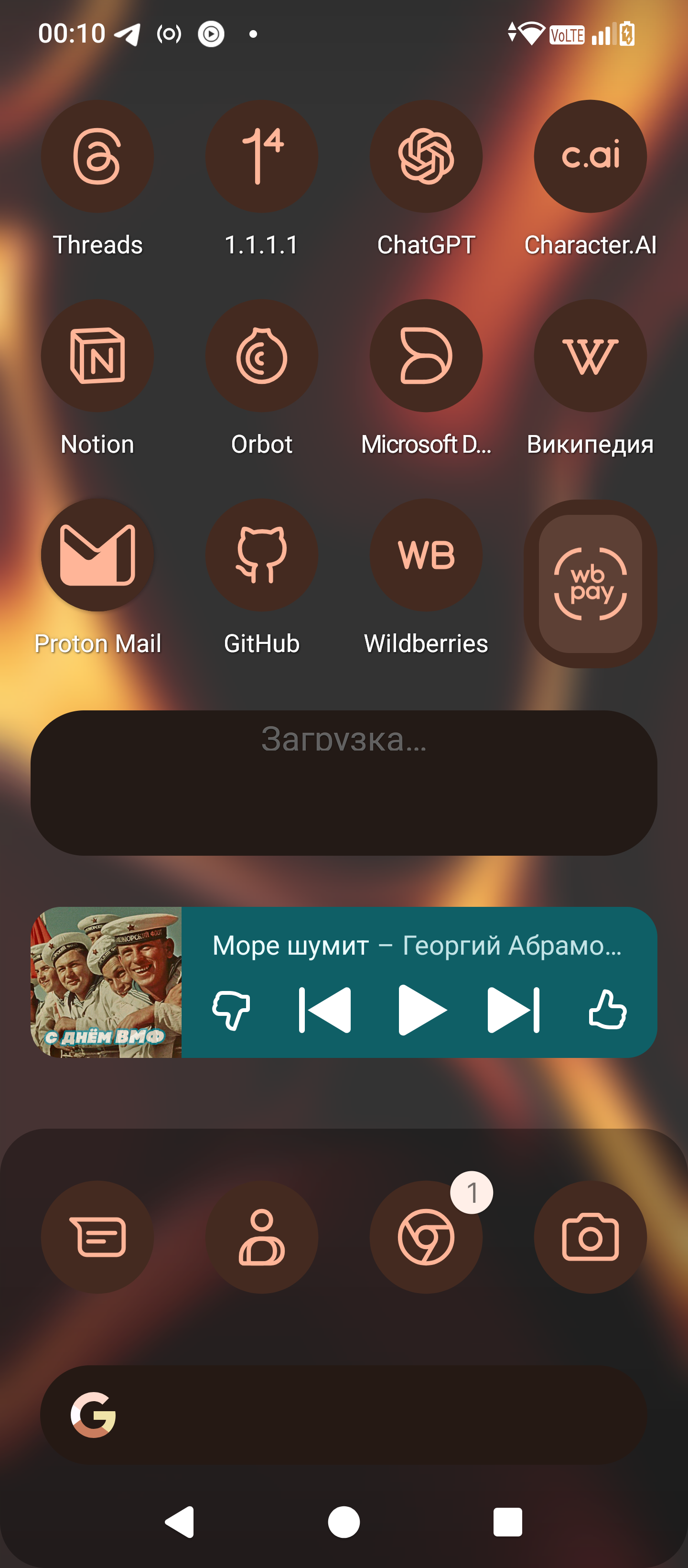688x1568 pixels.
Task: Open the Notion app
Action: pos(97,356)
